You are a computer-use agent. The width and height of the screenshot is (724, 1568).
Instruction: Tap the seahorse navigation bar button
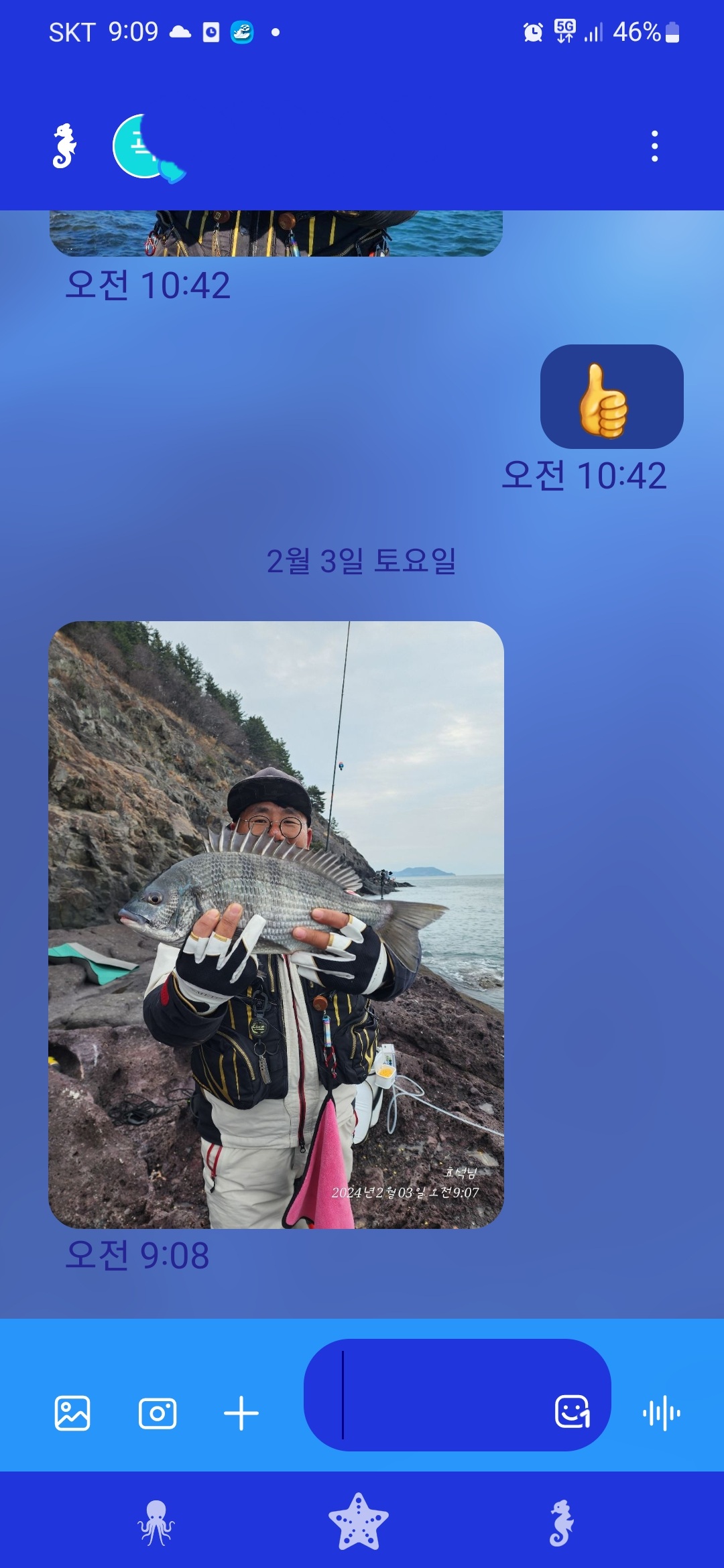pos(562,1523)
